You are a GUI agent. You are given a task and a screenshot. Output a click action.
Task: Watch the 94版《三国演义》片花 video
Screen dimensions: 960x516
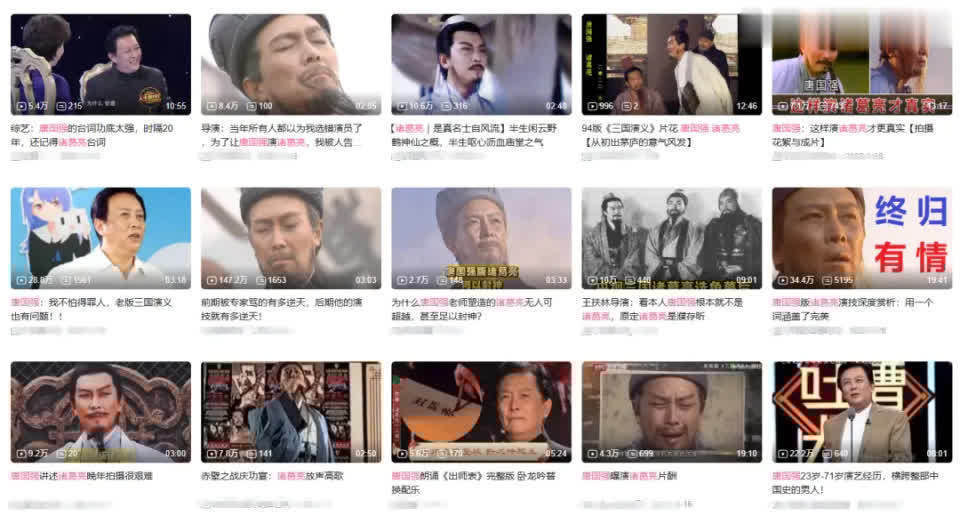click(x=671, y=63)
